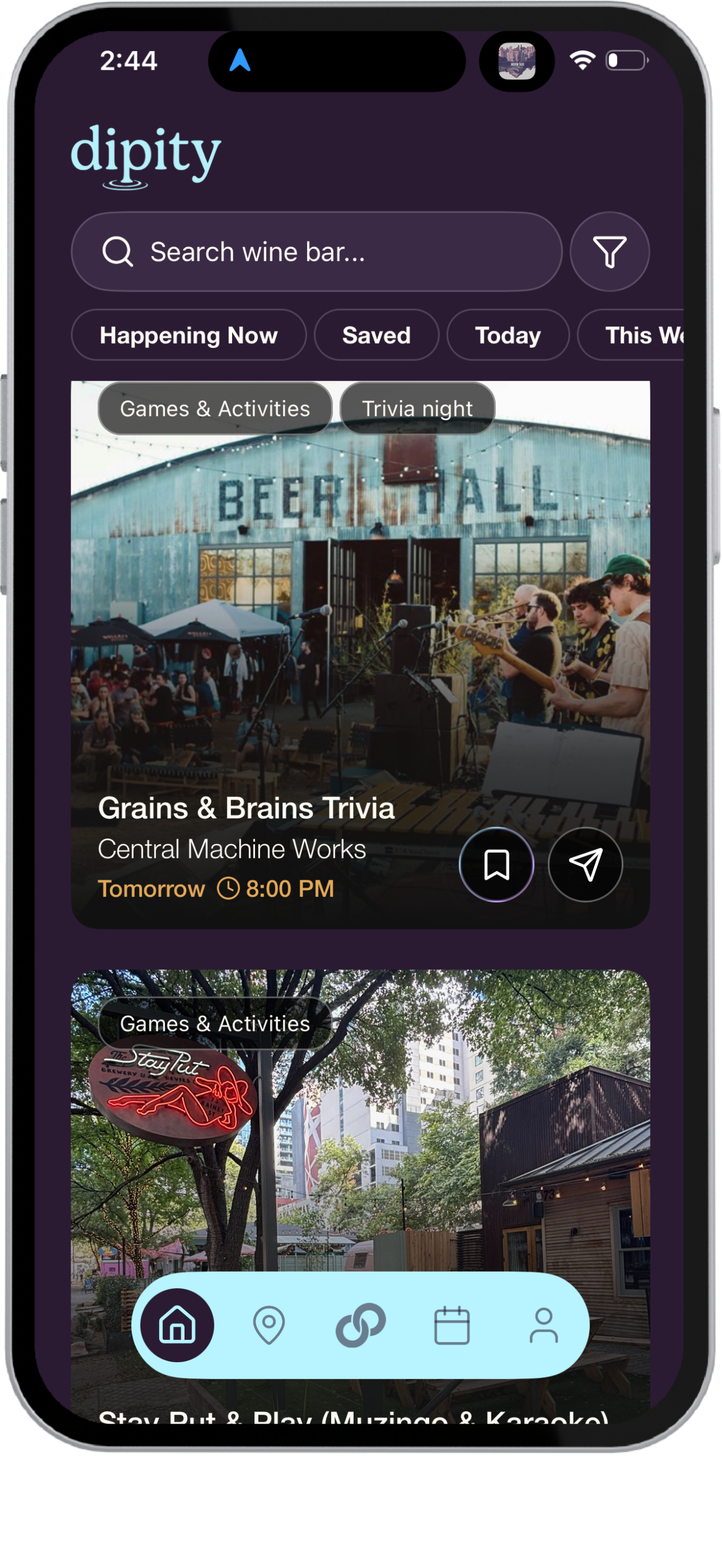Go to the Home tab
Screen dimensions: 722x1568
177,1324
